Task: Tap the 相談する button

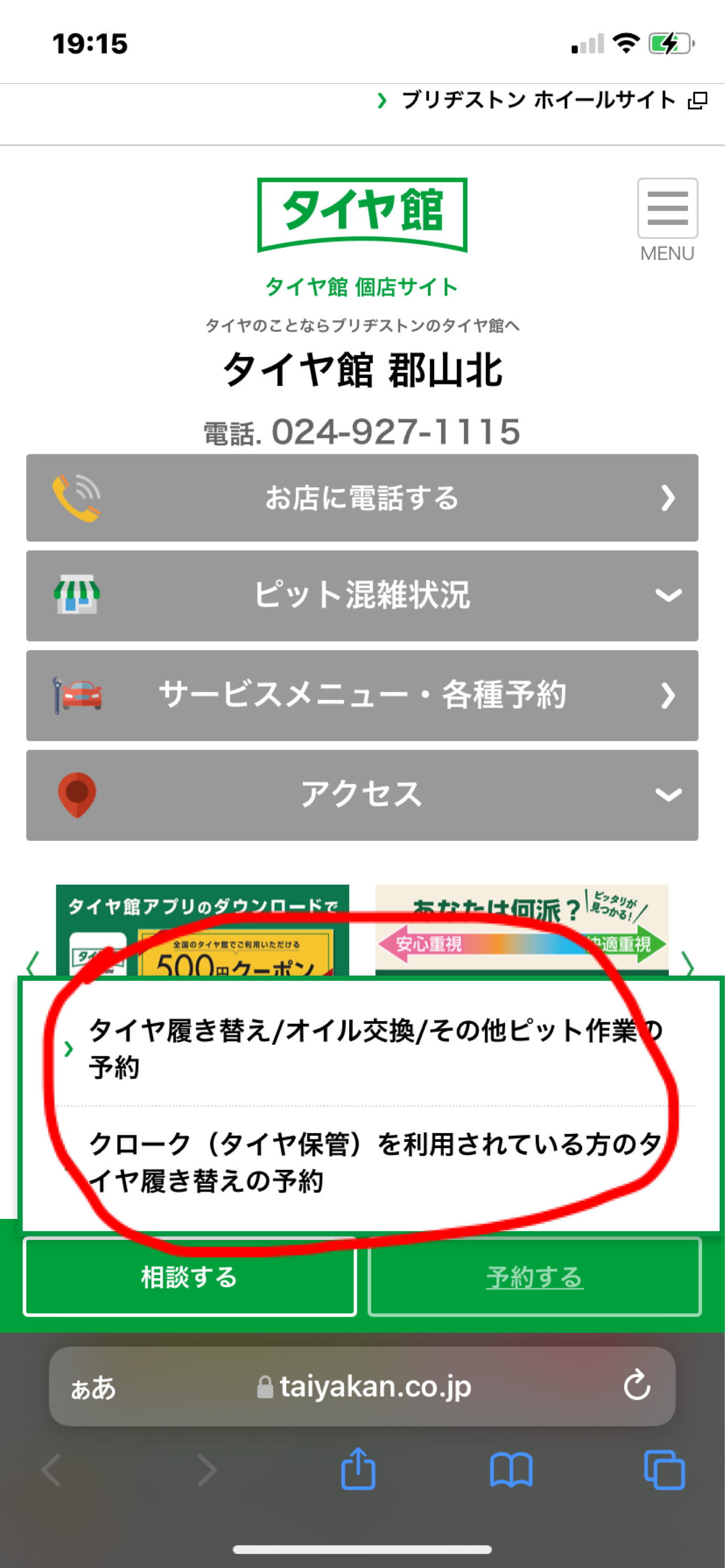Action: (190, 1276)
